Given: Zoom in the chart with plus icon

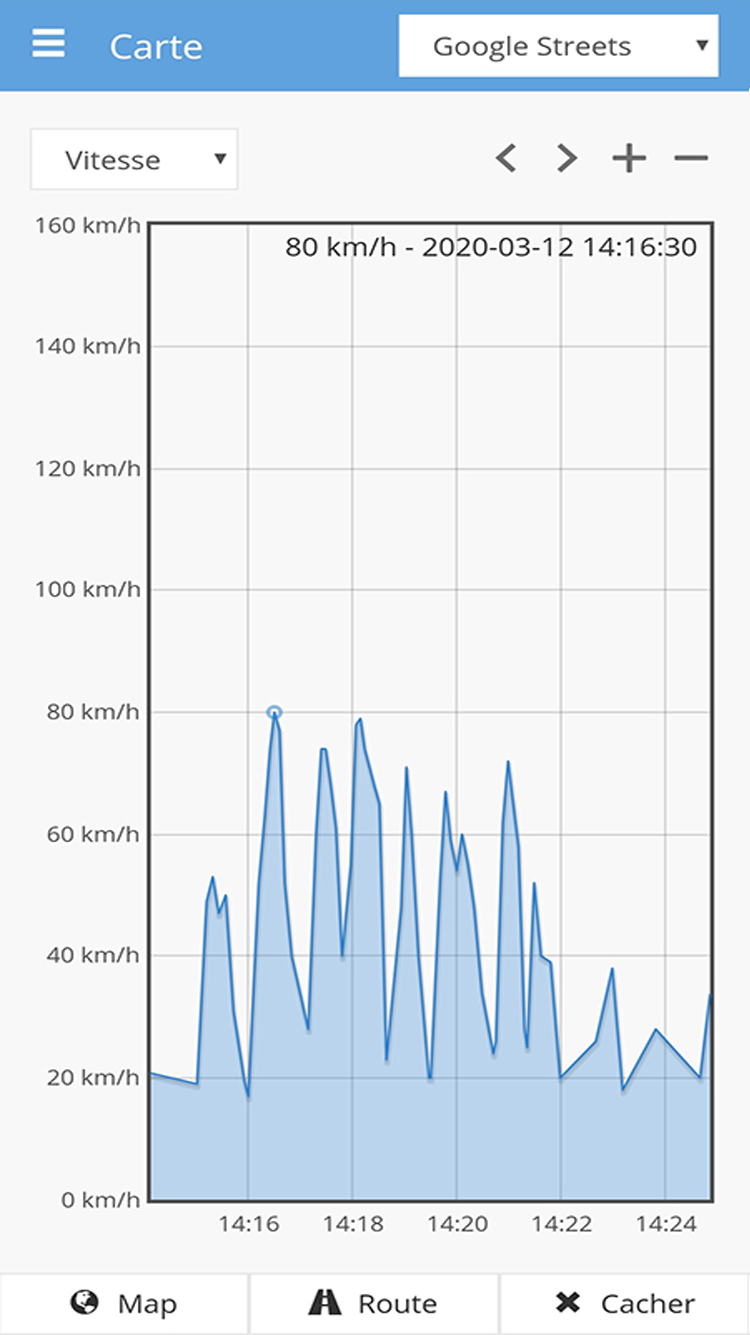Looking at the screenshot, I should pos(629,158).
